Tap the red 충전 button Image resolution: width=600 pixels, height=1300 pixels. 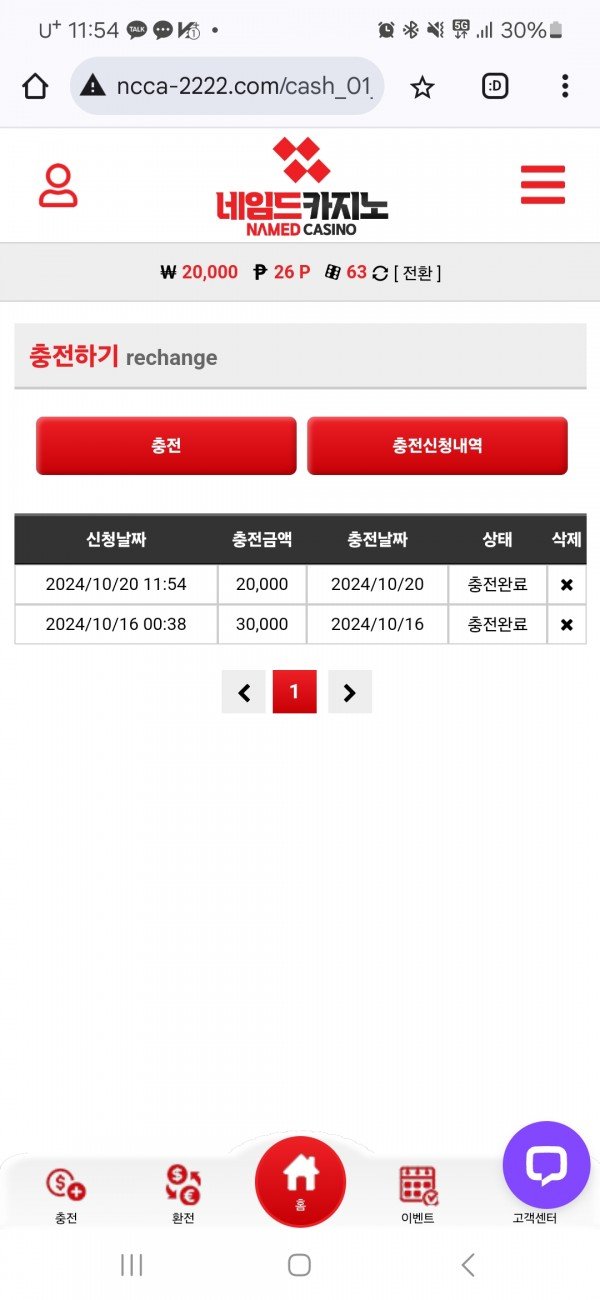166,446
